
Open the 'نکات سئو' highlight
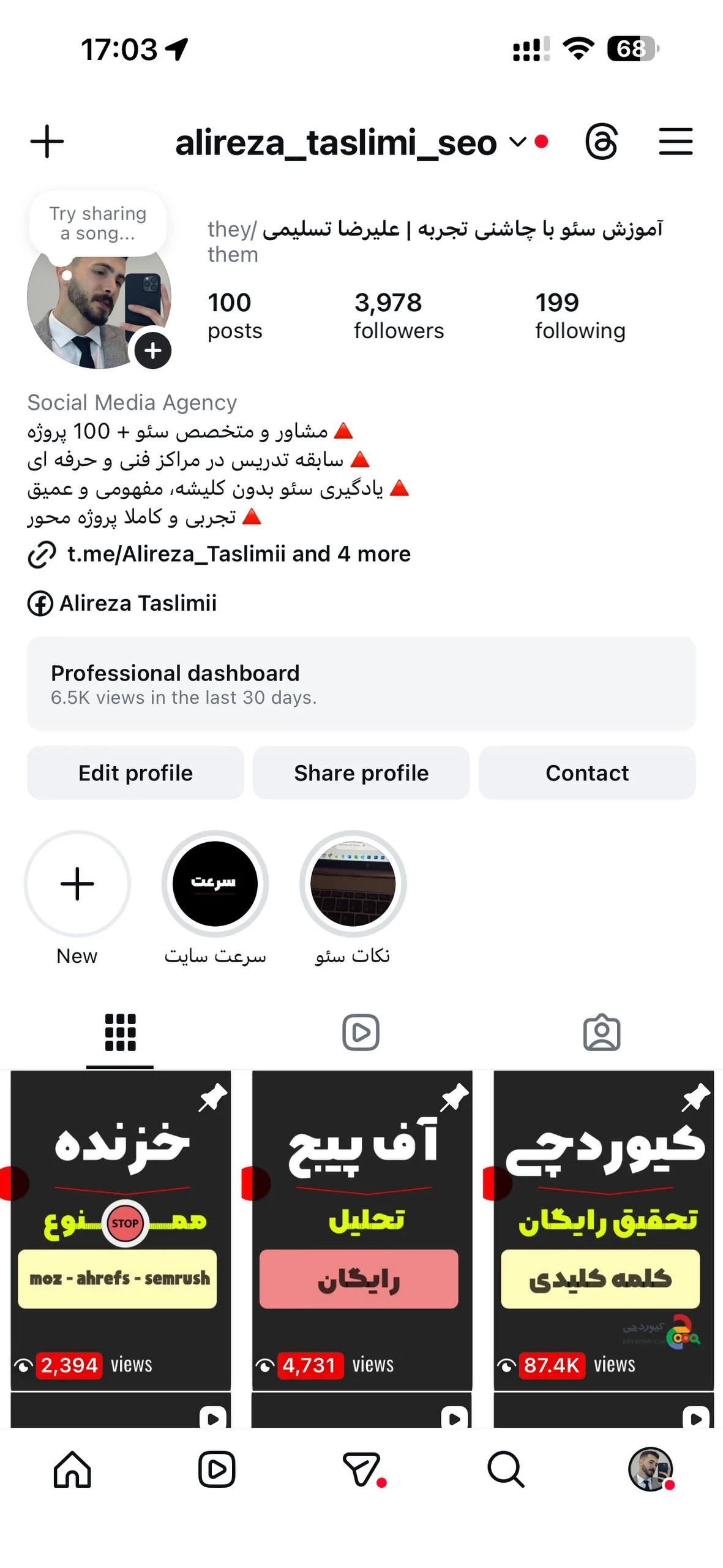[x=353, y=884]
